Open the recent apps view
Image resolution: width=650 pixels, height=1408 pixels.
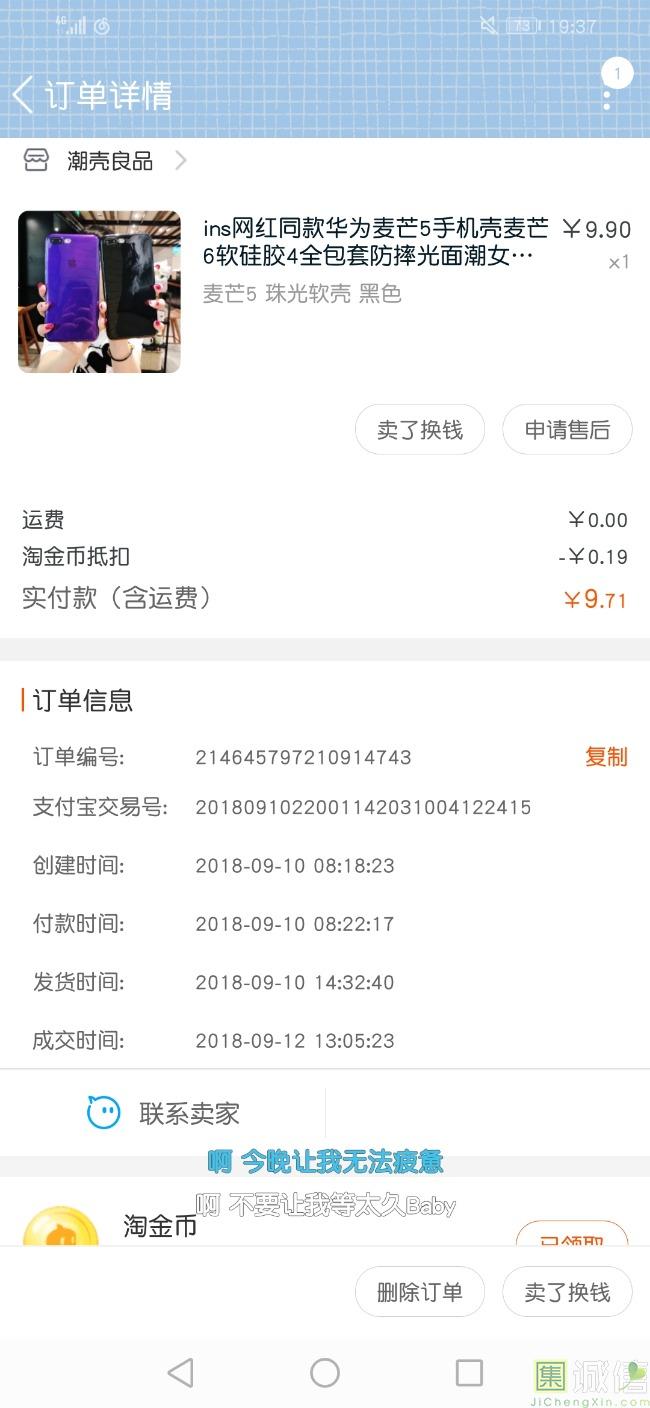click(x=469, y=1373)
